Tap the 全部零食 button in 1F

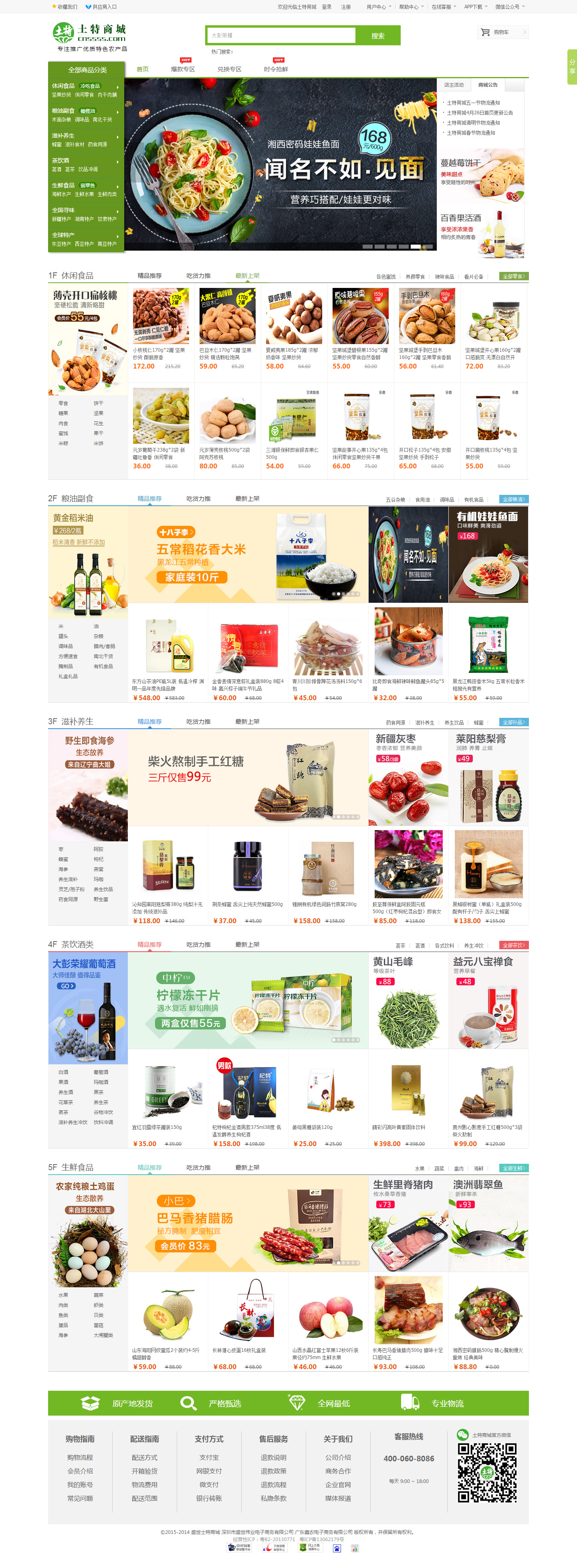513,276
